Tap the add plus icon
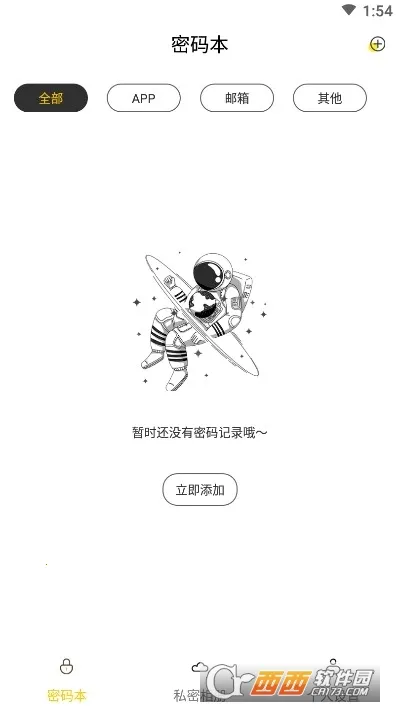 tap(377, 44)
